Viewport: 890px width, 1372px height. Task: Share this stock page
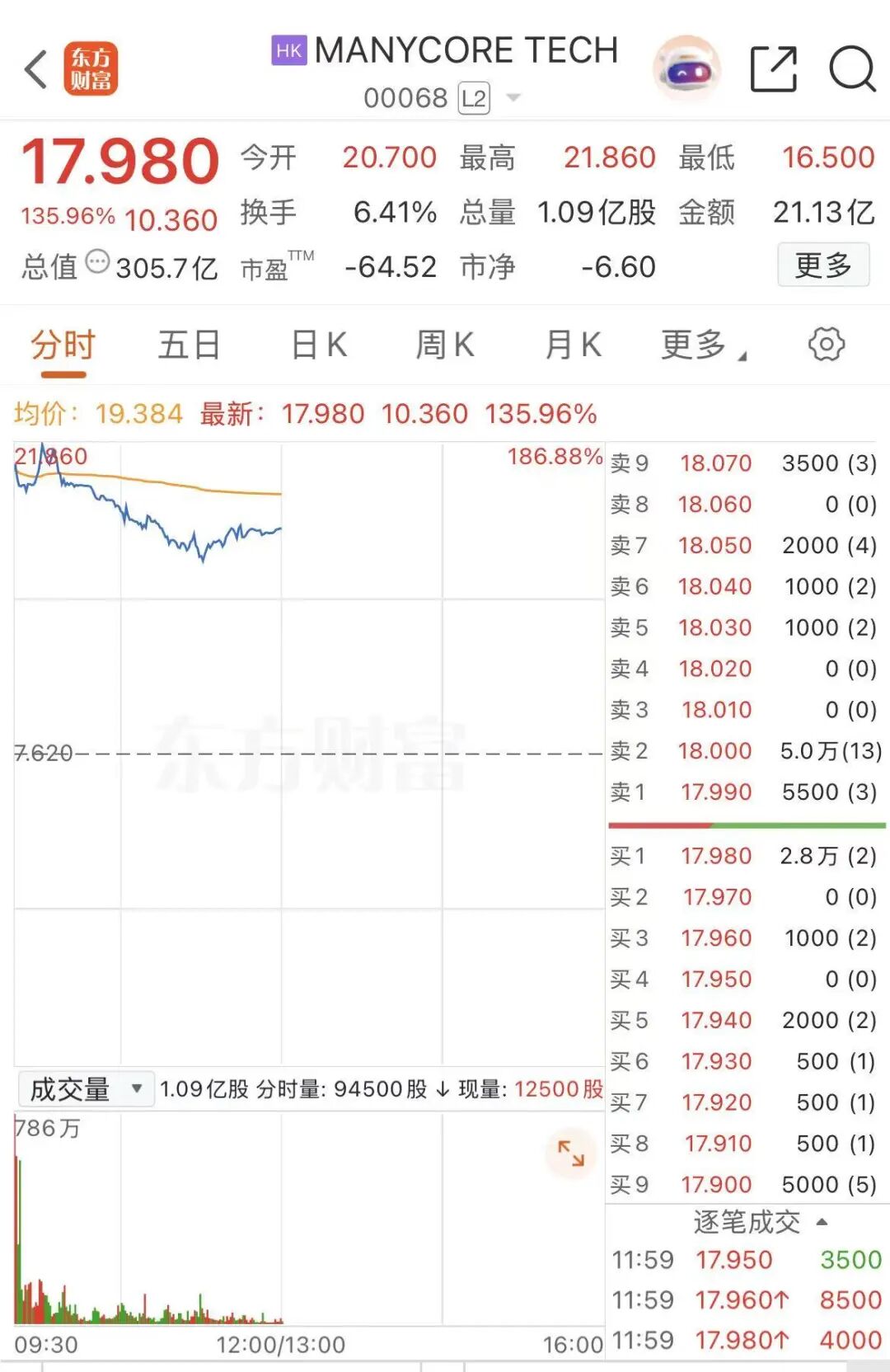(773, 69)
